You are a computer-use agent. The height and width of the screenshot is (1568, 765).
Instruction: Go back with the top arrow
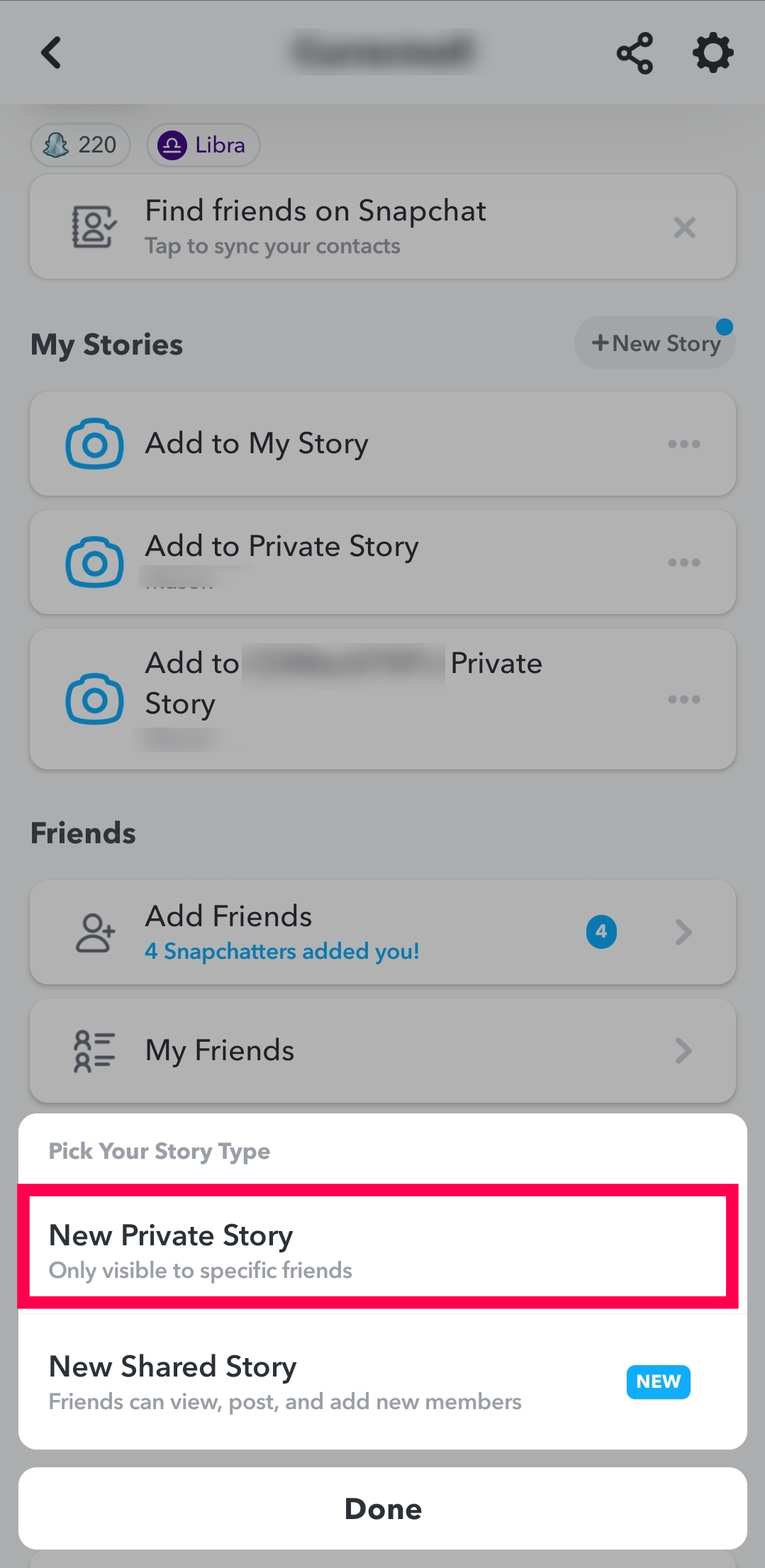point(51,52)
